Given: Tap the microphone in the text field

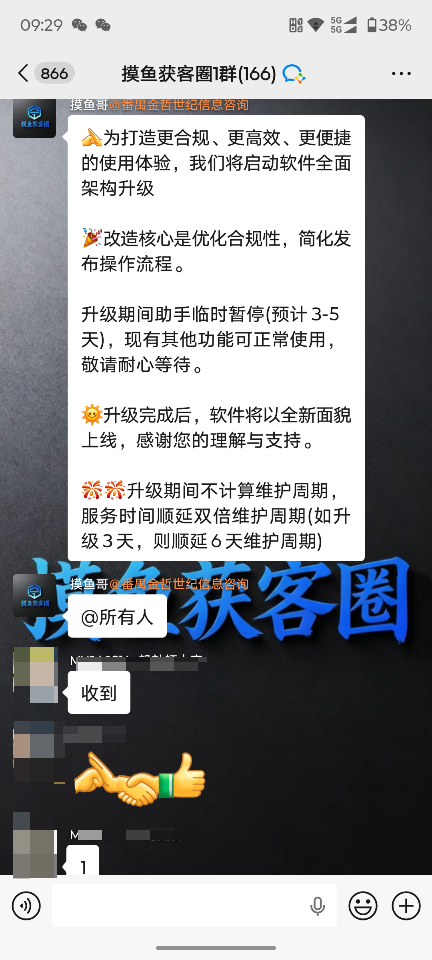Looking at the screenshot, I should [317, 906].
